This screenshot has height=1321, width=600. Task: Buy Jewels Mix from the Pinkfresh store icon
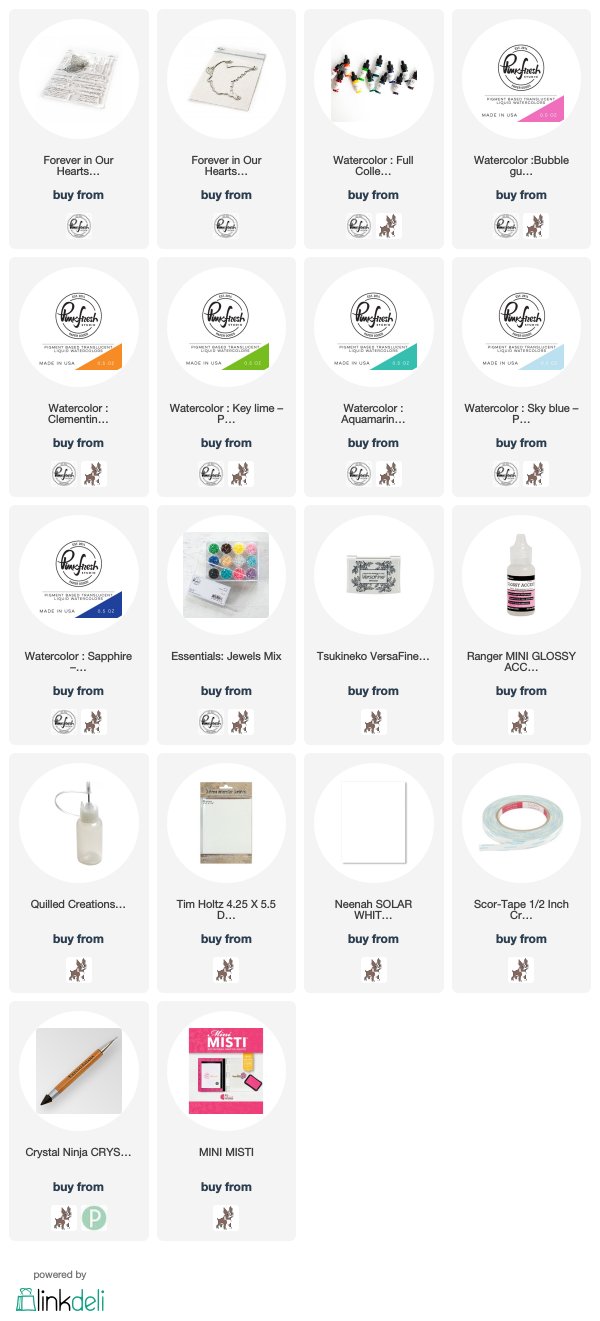click(209, 721)
